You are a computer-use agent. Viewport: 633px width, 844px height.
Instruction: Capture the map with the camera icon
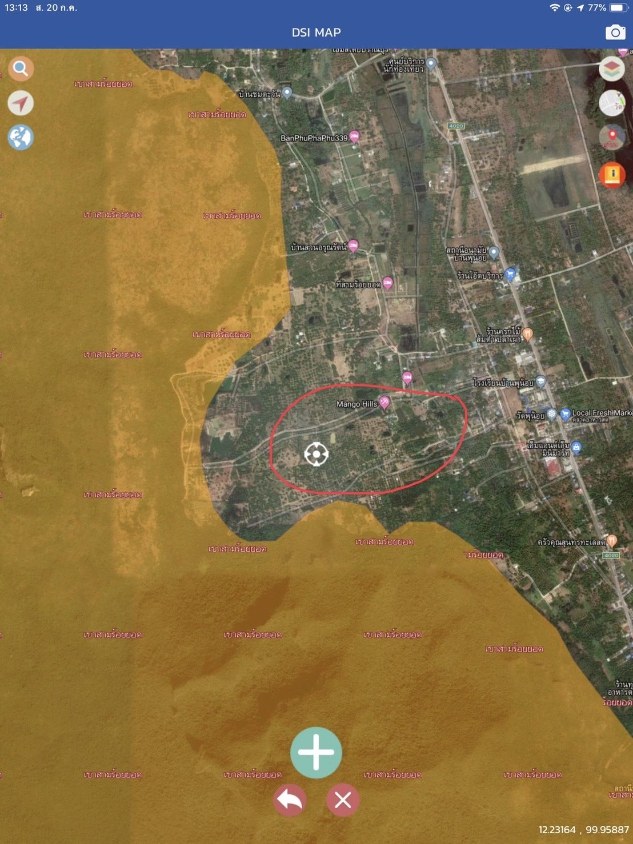[x=614, y=33]
